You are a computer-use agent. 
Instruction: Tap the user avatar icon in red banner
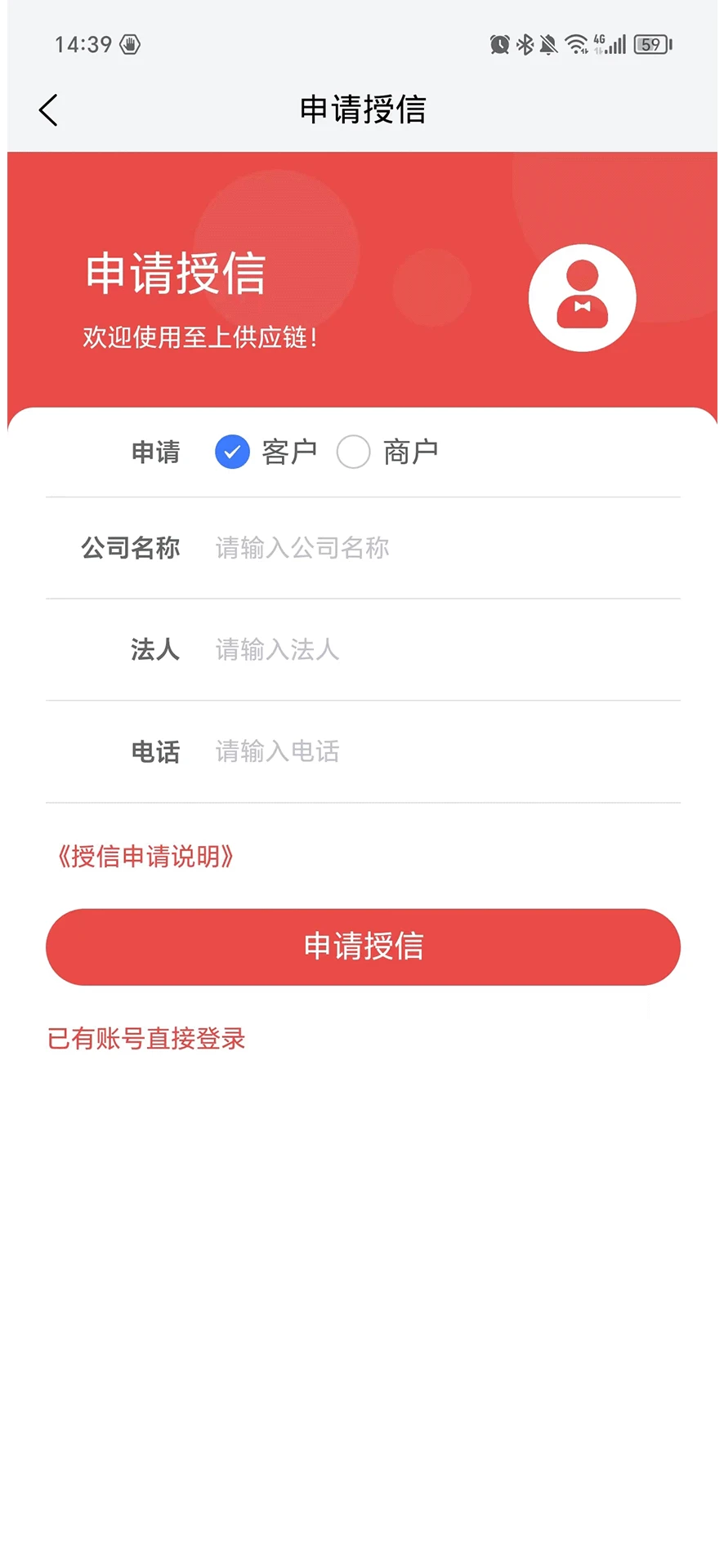click(581, 297)
